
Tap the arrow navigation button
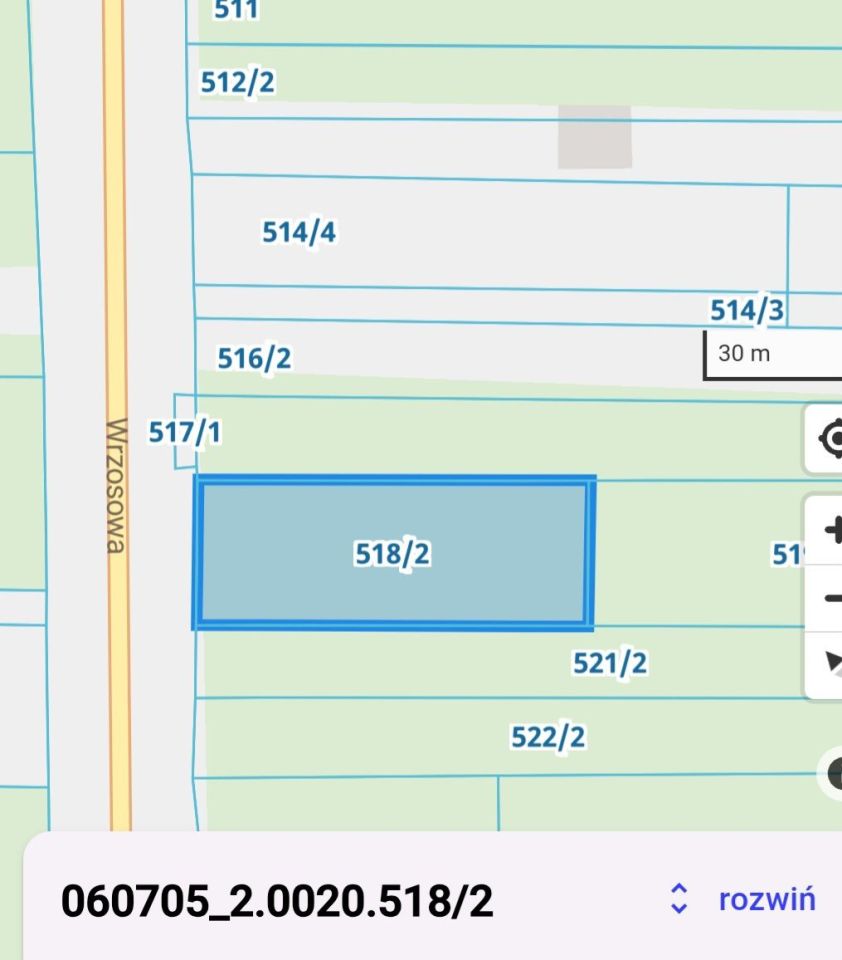tap(829, 662)
